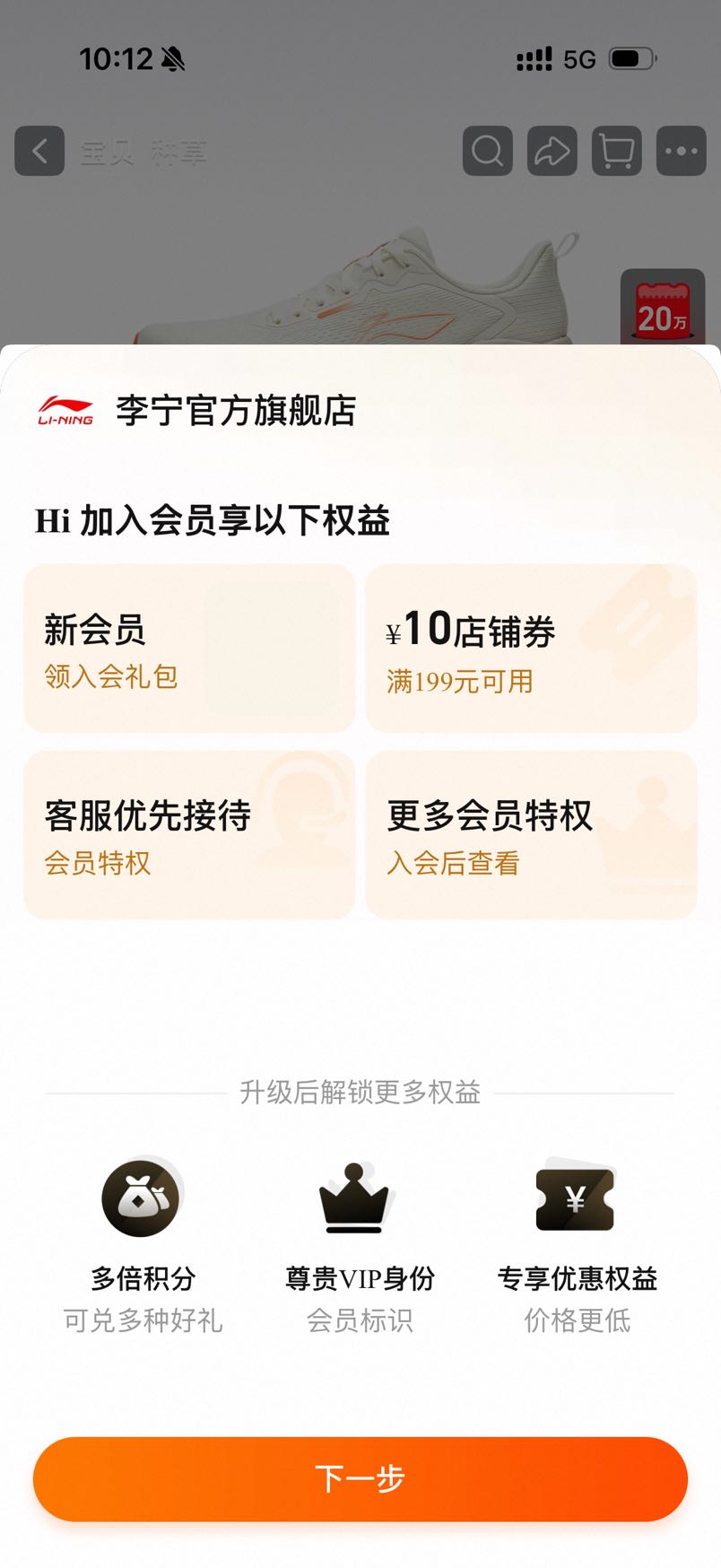Tap the 下一步 button
Image resolution: width=721 pixels, height=1568 pixels.
point(360,1478)
